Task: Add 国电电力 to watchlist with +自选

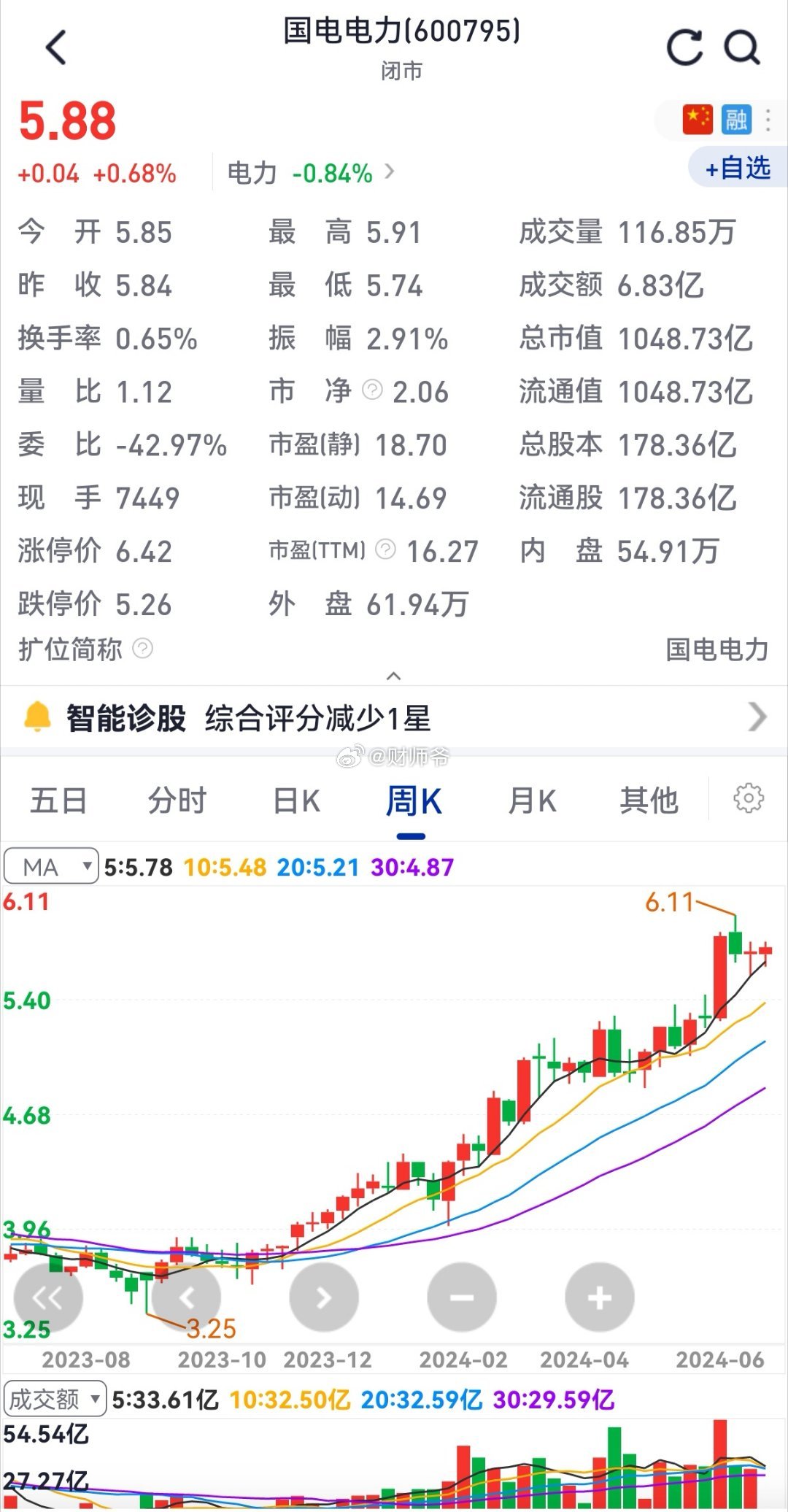Action: click(738, 168)
